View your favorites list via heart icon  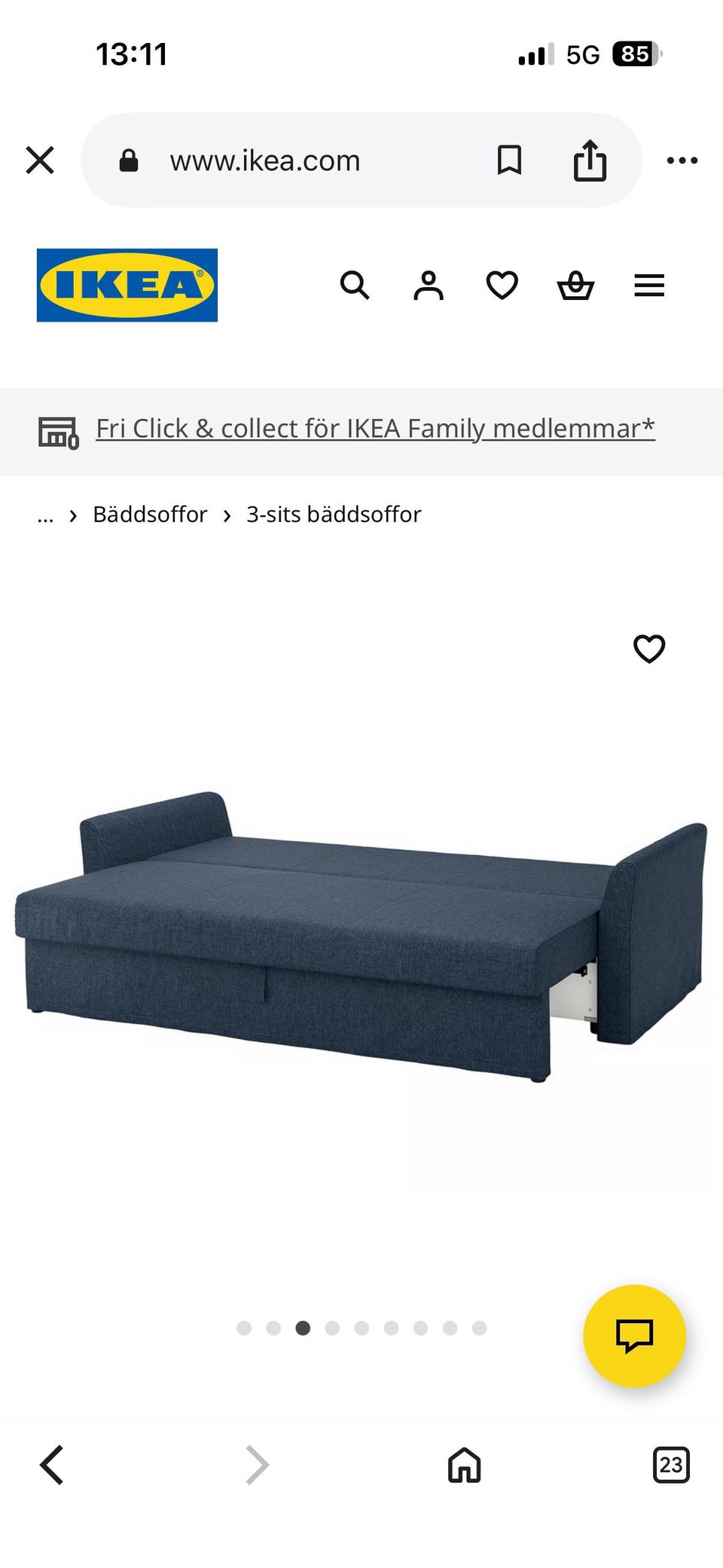point(501,285)
